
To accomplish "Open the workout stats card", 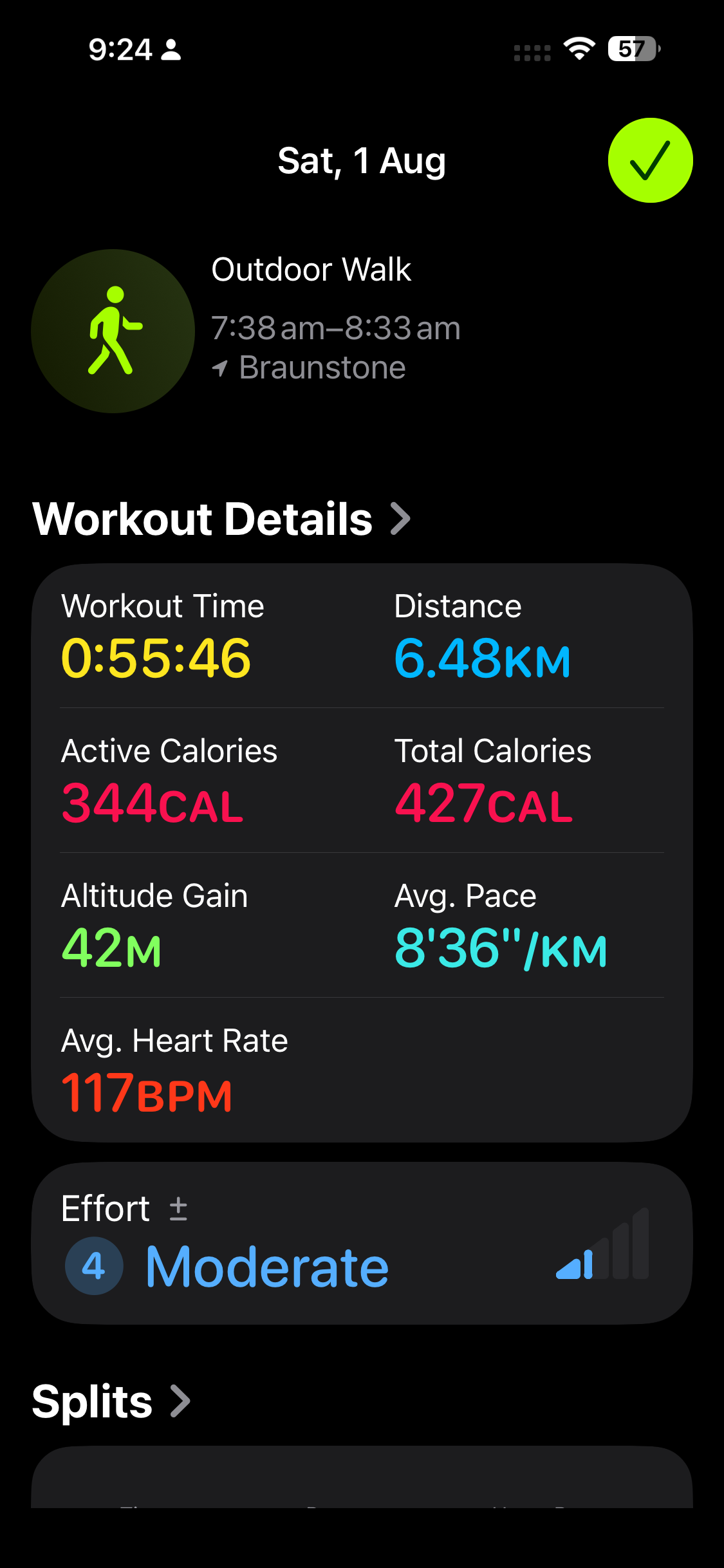I will [362, 853].
